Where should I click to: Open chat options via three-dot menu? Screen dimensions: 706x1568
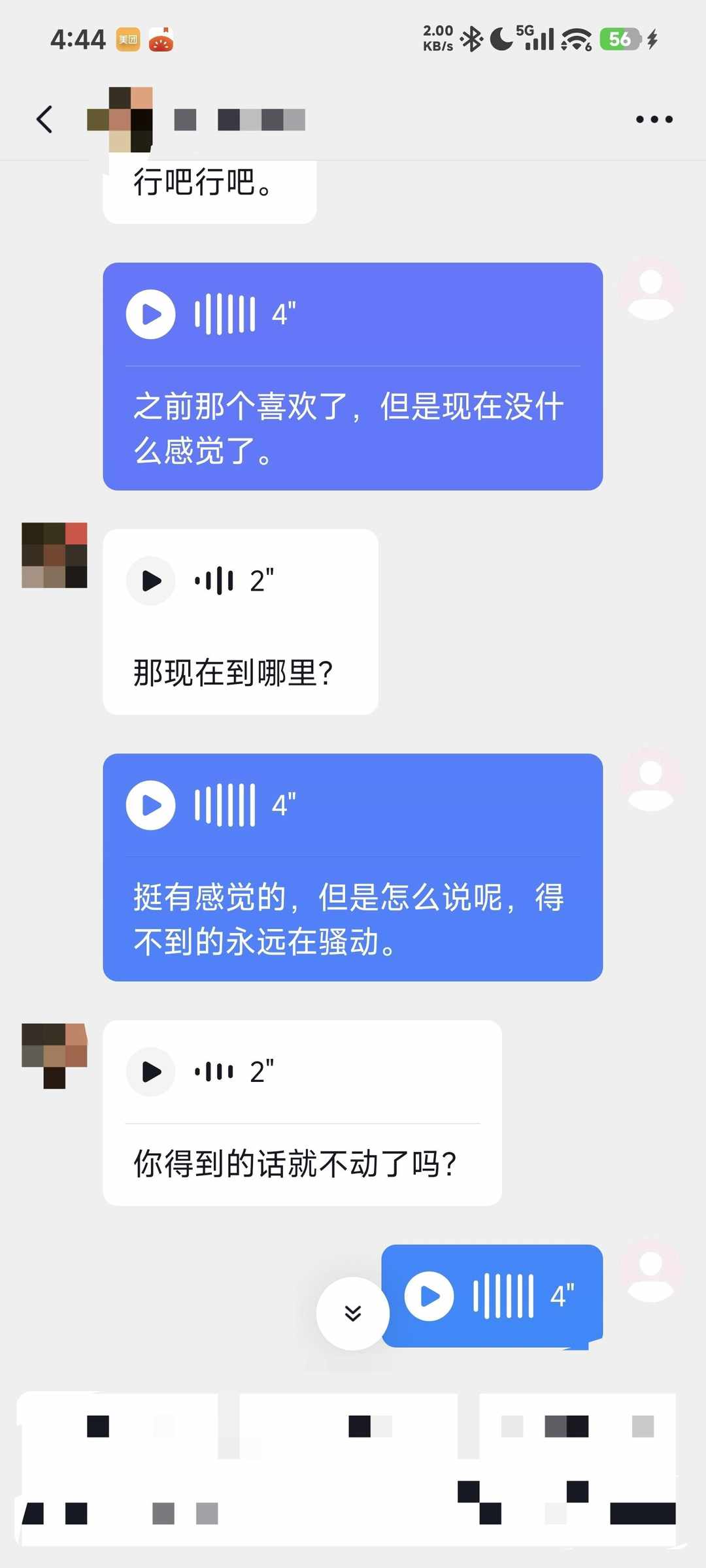(653, 118)
